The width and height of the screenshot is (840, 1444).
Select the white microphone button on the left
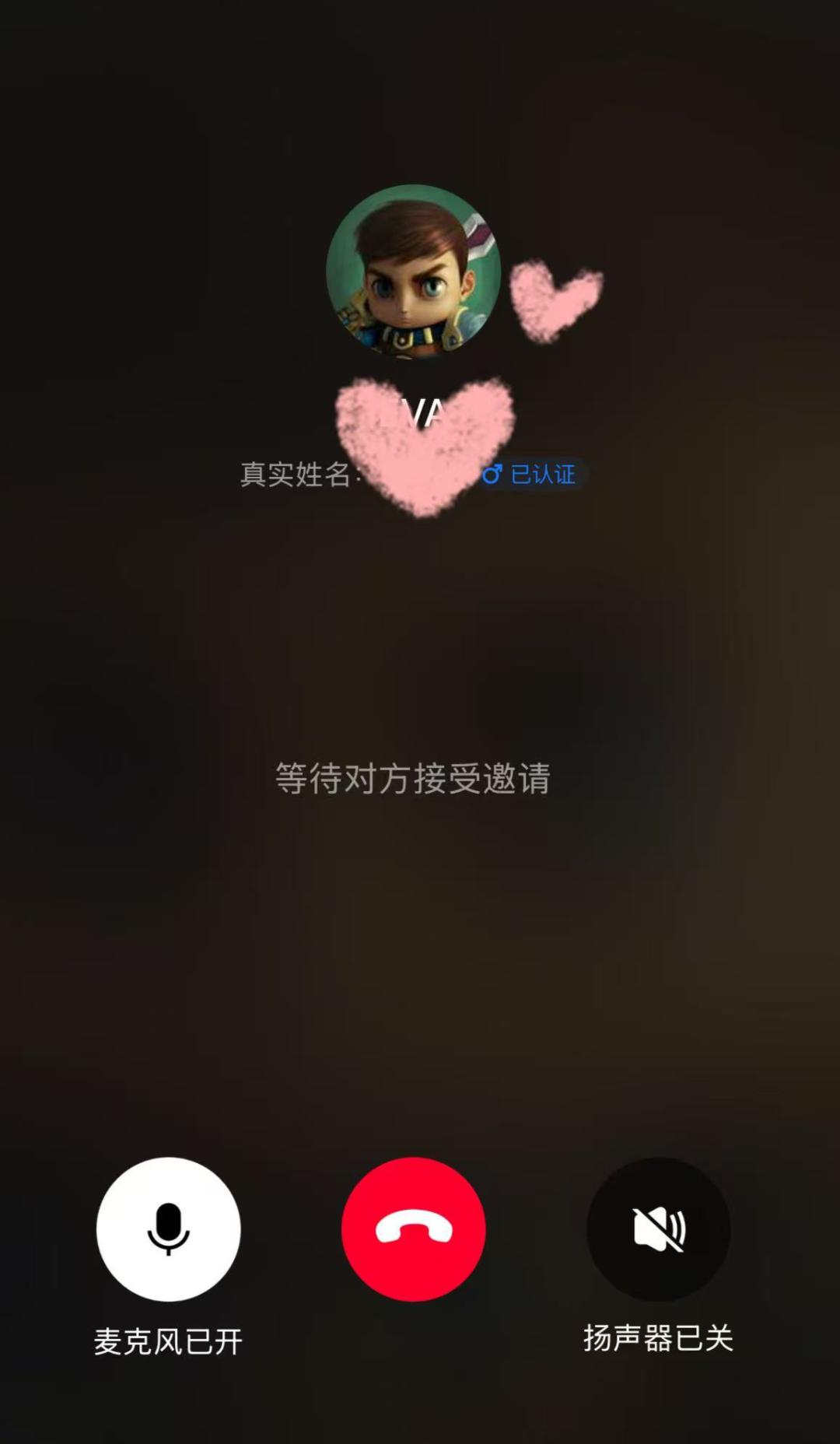[168, 1229]
